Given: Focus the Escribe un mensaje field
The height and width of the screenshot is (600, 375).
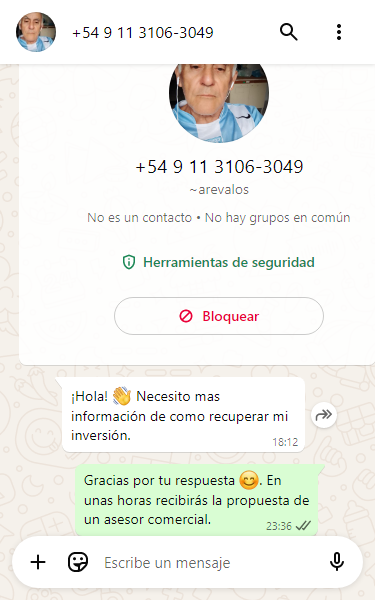Looking at the screenshot, I should click(209, 563).
